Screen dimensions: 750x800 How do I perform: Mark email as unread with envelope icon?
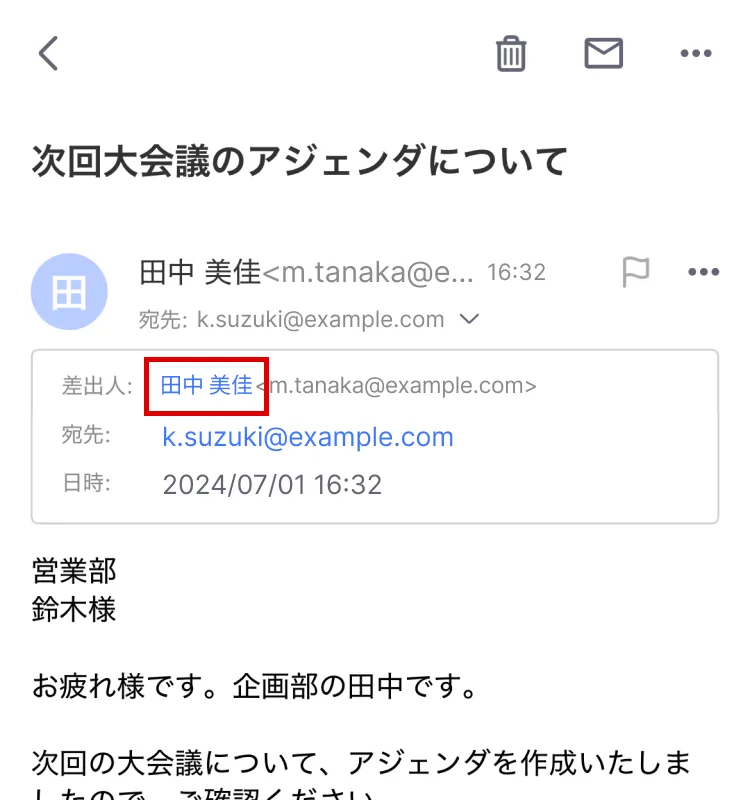(x=604, y=53)
